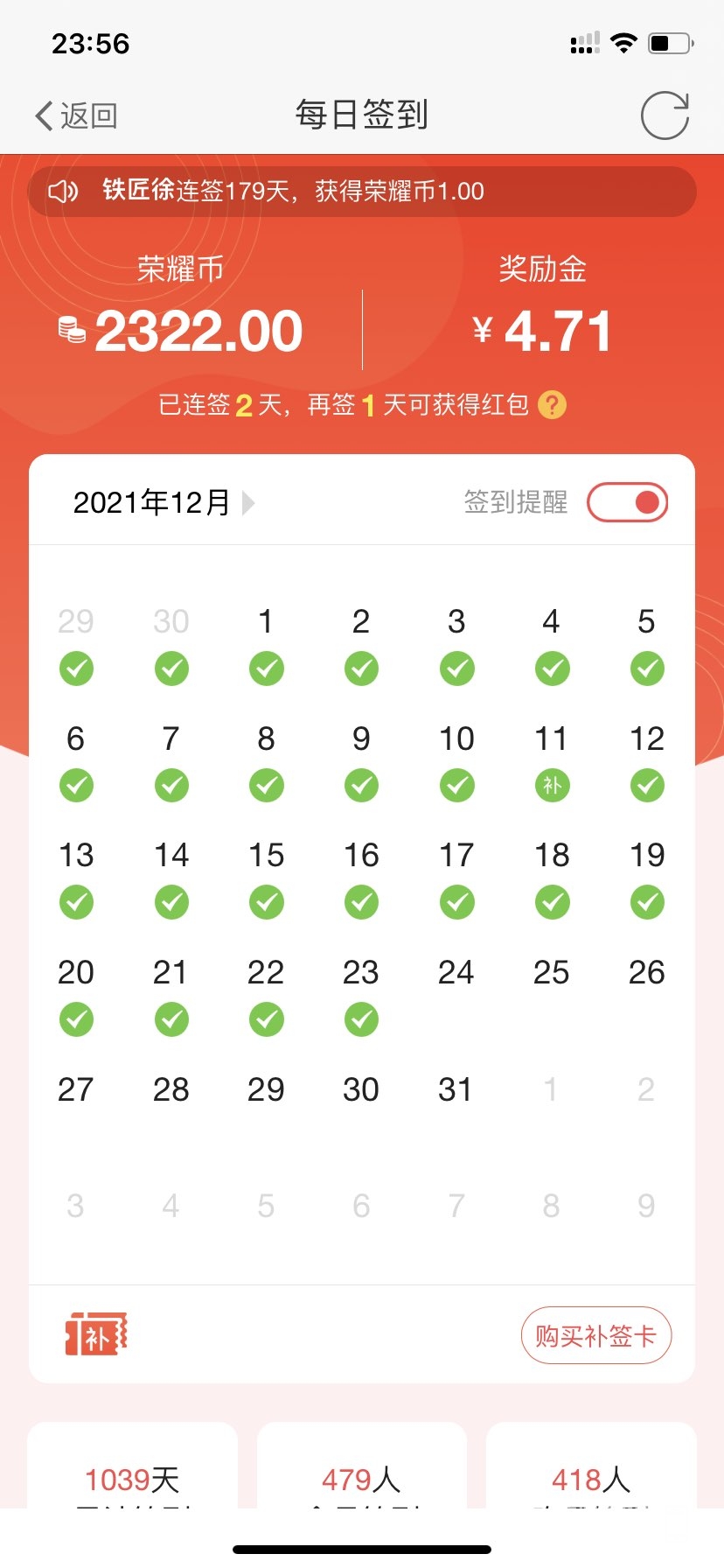Viewport: 724px width, 1568px height.
Task: Turn off the 签到提醒 switch
Action: coord(627,503)
